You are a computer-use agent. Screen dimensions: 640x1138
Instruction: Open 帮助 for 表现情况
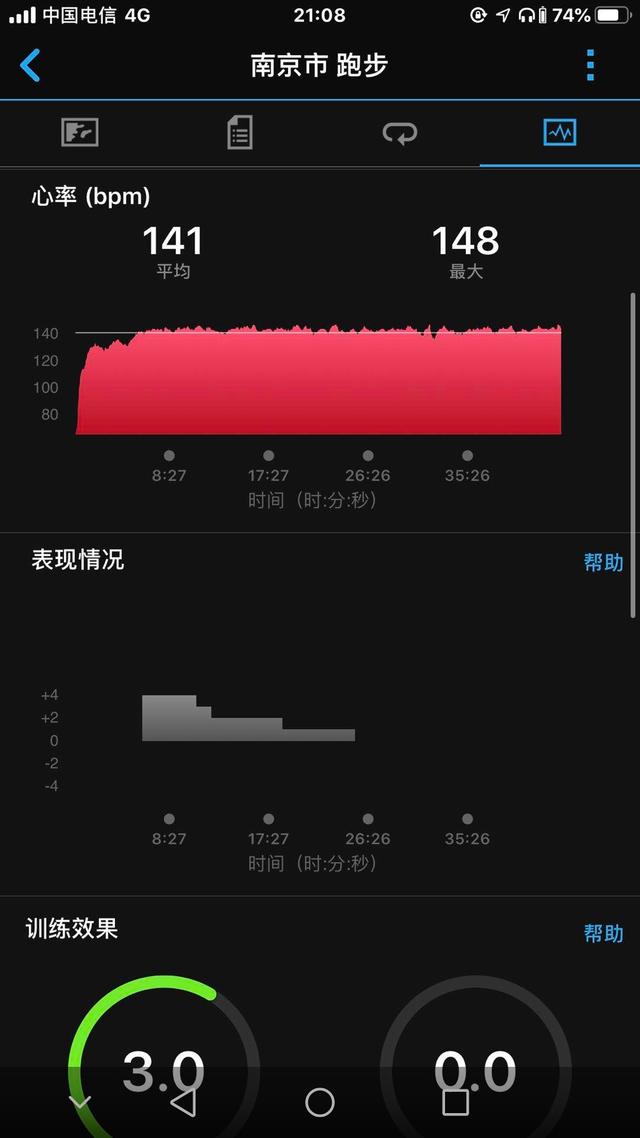click(x=603, y=562)
